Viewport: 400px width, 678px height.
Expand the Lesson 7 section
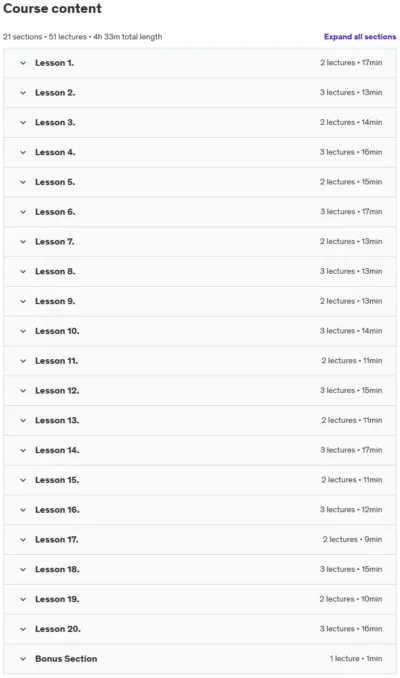point(200,242)
